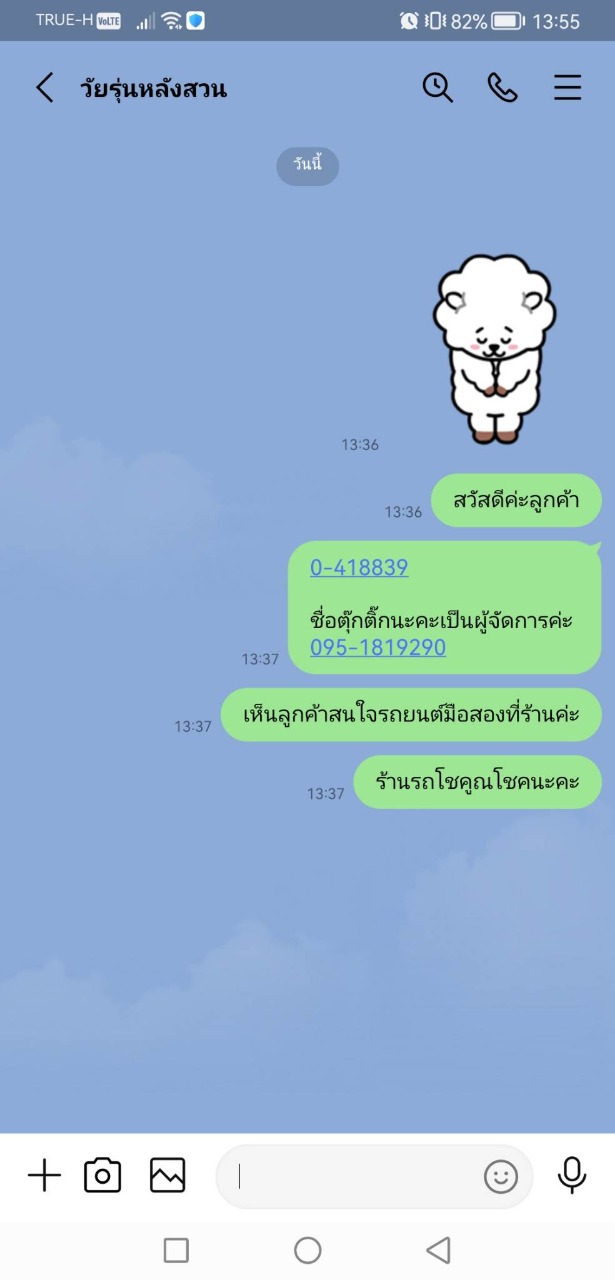The height and width of the screenshot is (1280, 615).
Task: Tap the 0-418839 number link
Action: pos(359,568)
